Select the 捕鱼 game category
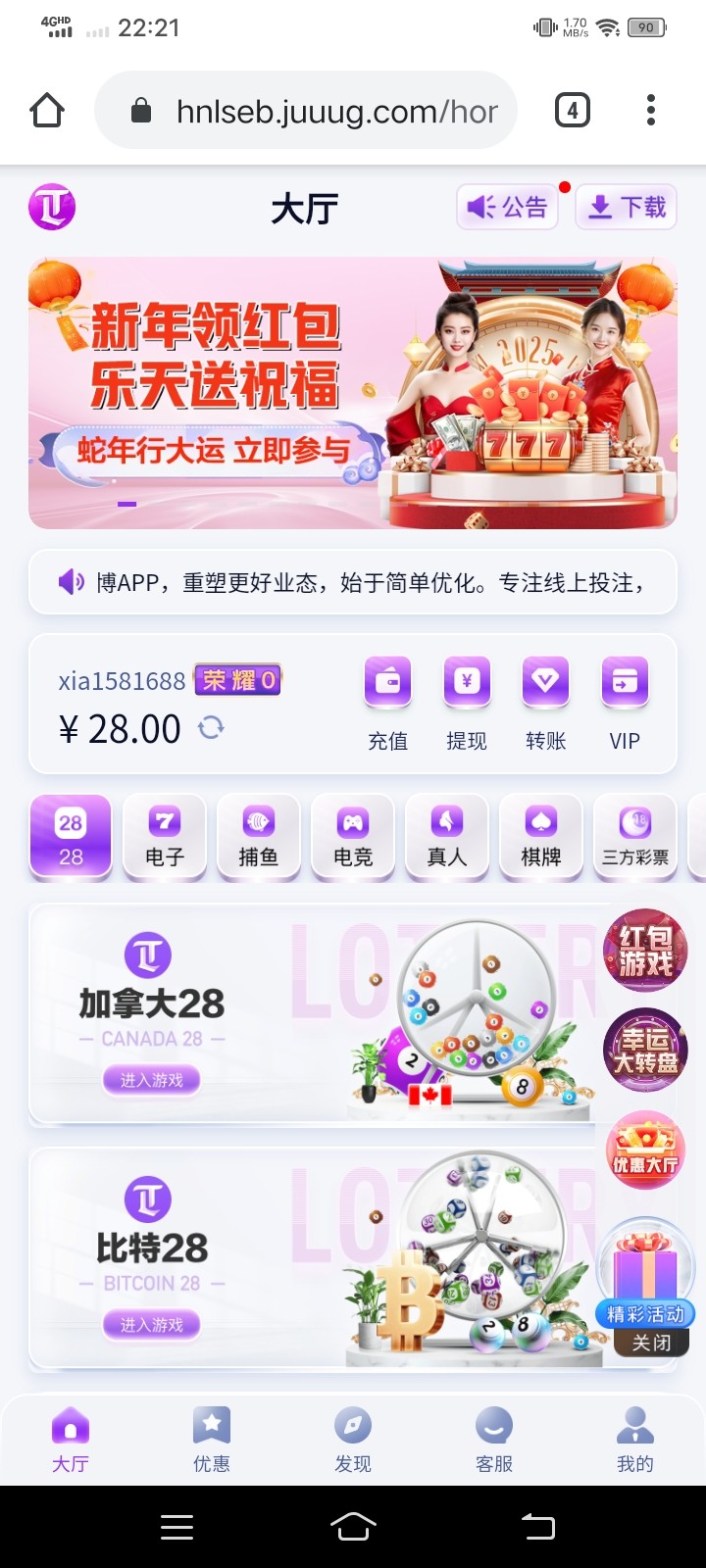This screenshot has width=706, height=1568. click(259, 837)
